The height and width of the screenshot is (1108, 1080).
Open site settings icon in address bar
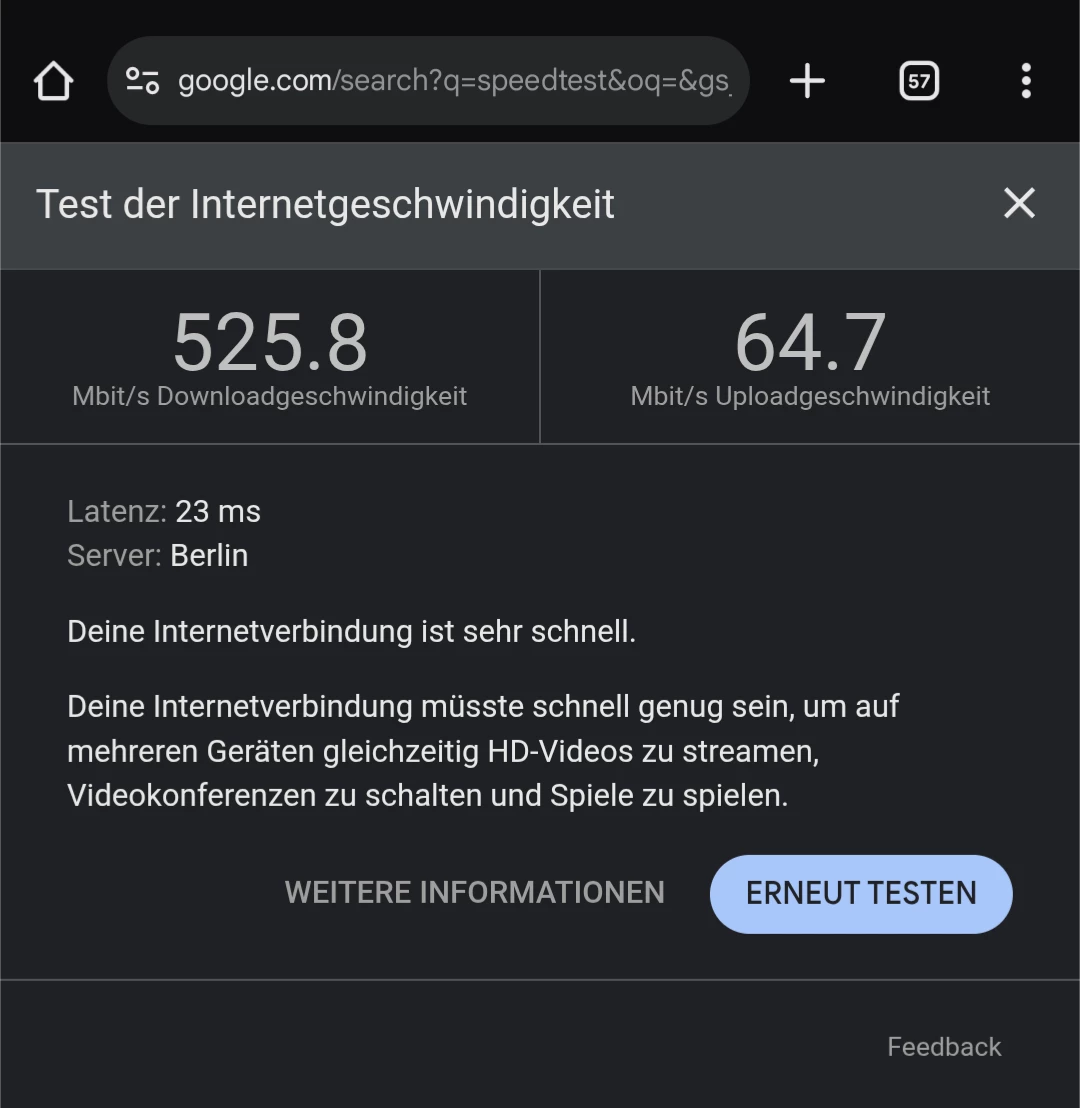(142, 81)
